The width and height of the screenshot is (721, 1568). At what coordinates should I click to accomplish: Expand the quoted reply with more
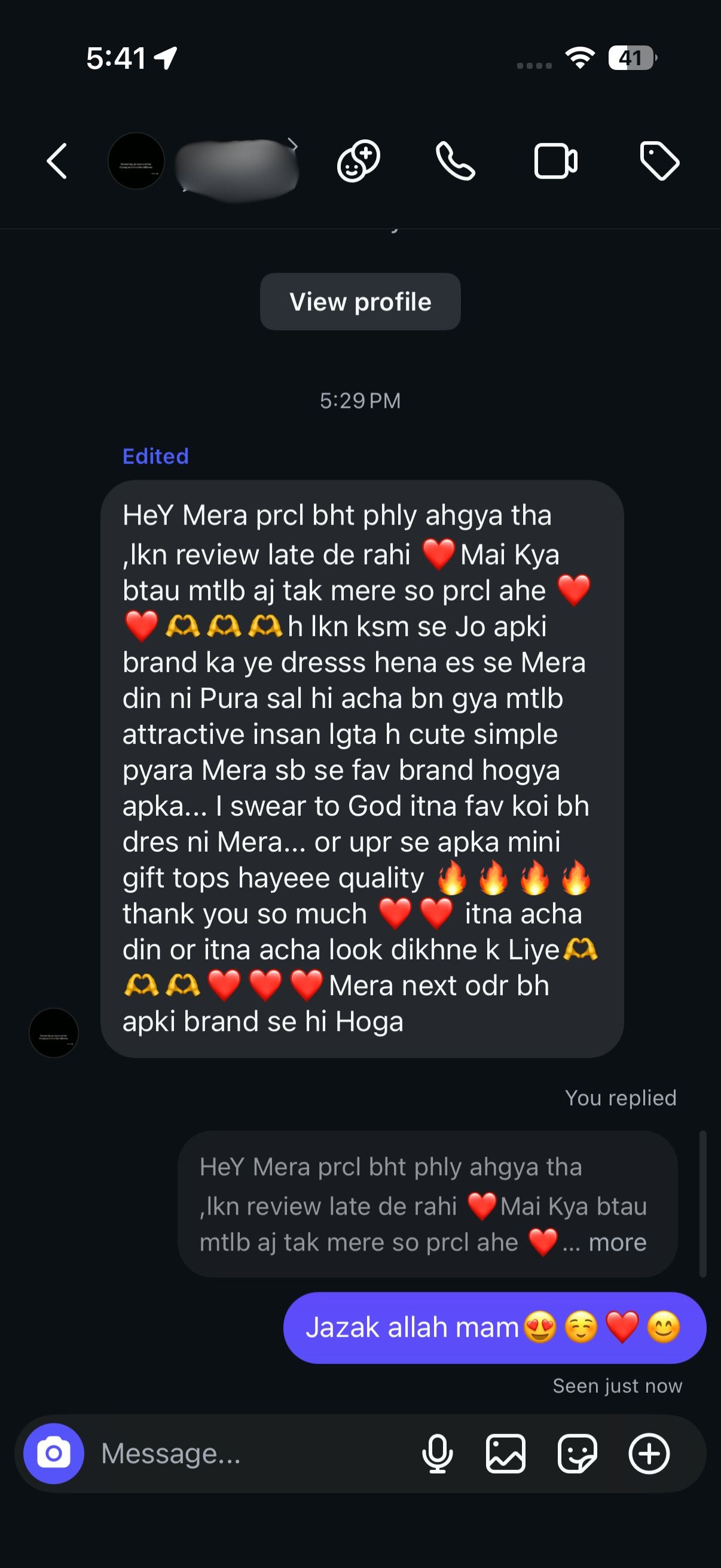coord(617,1242)
